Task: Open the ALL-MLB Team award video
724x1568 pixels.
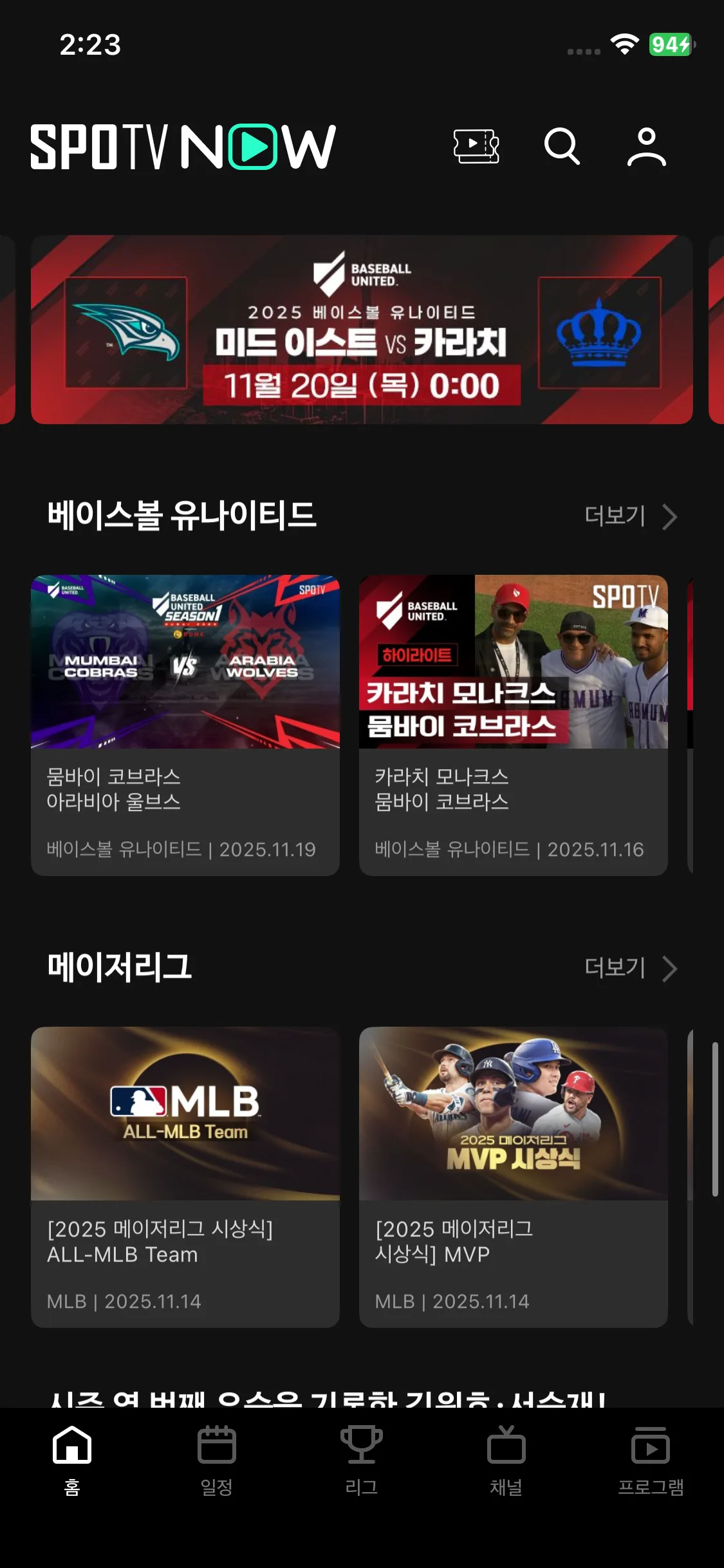Action: tap(185, 1115)
